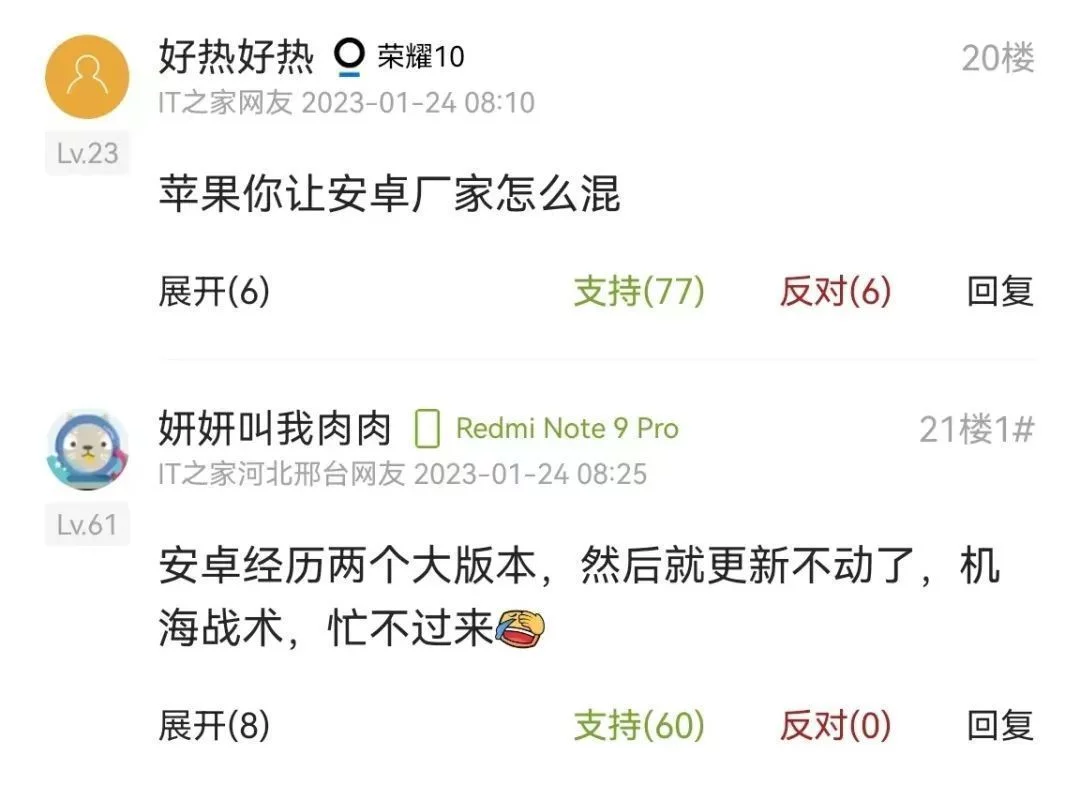Support 好热好热's comment with 支持(77)
The image size is (1080, 785).
click(x=639, y=292)
